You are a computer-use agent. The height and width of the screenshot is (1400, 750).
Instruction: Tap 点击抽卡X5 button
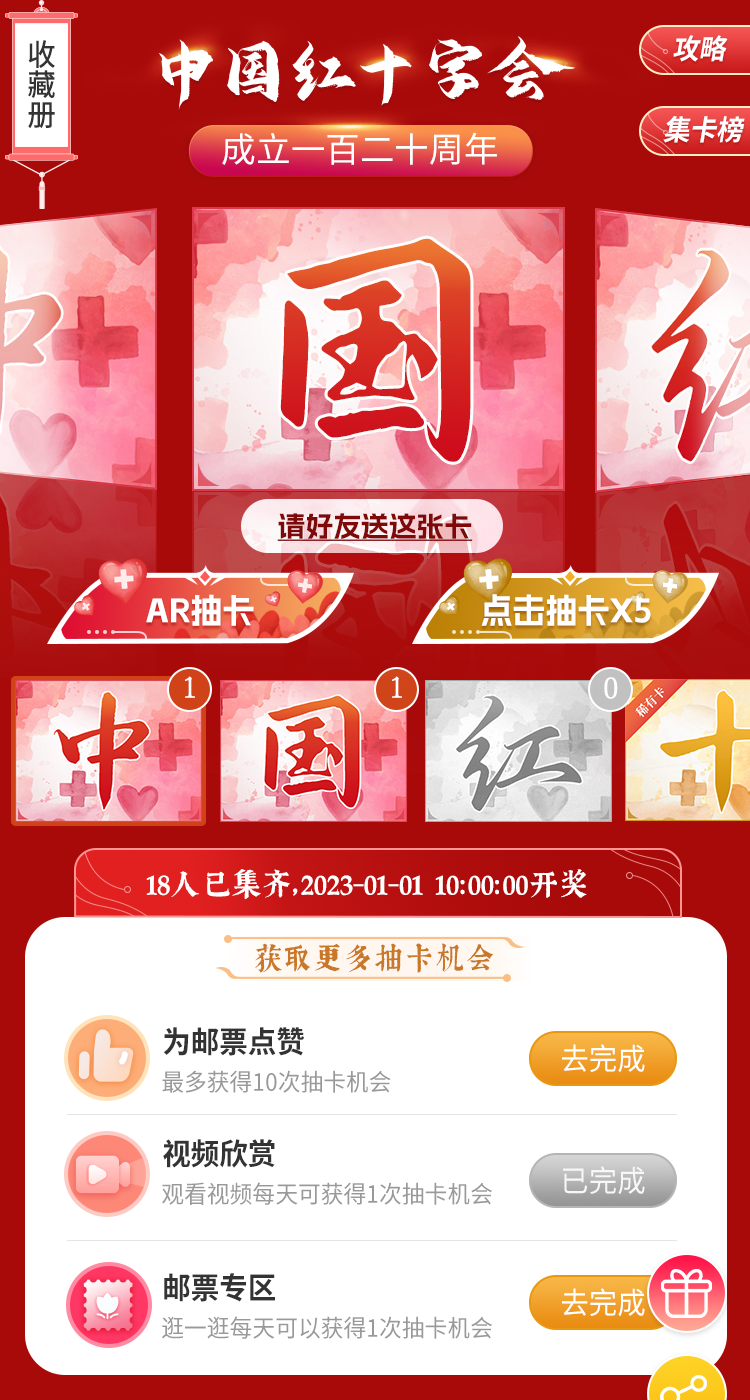(565, 609)
